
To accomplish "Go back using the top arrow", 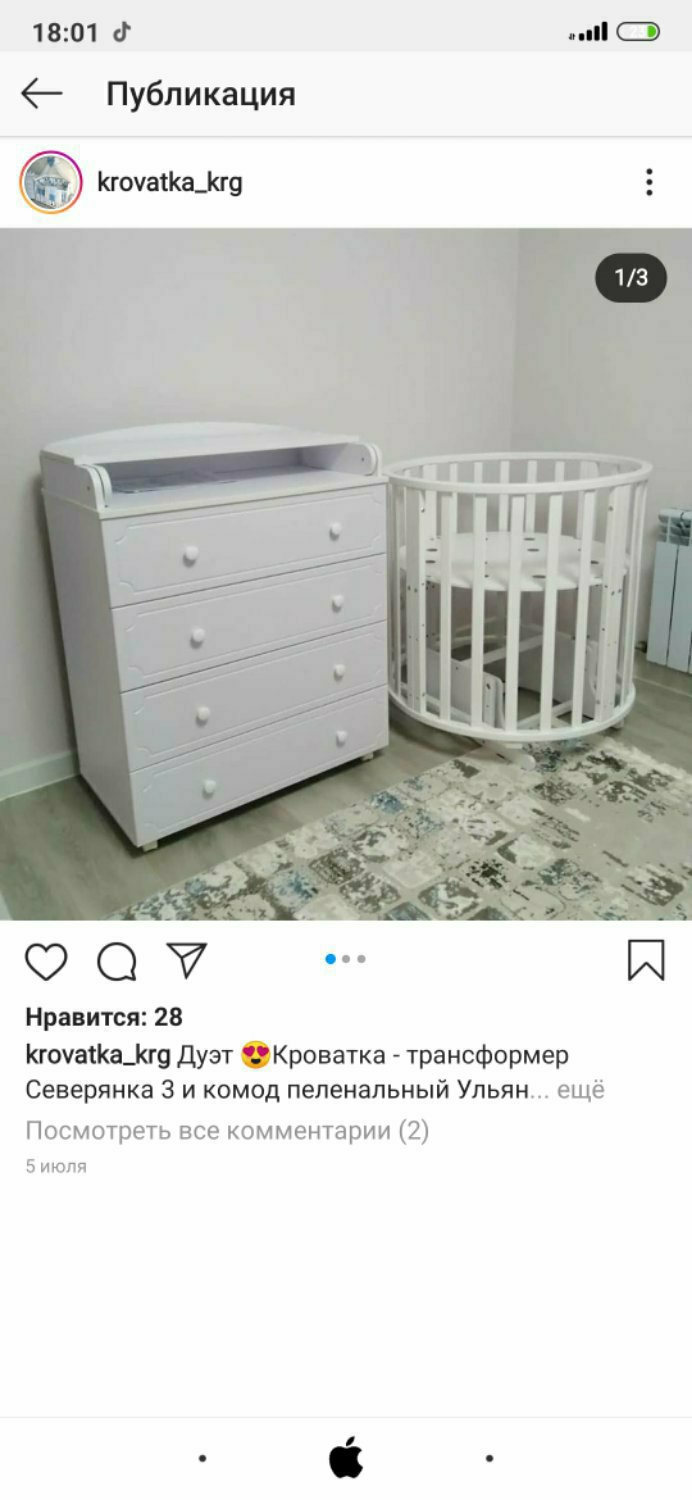I will [x=42, y=94].
